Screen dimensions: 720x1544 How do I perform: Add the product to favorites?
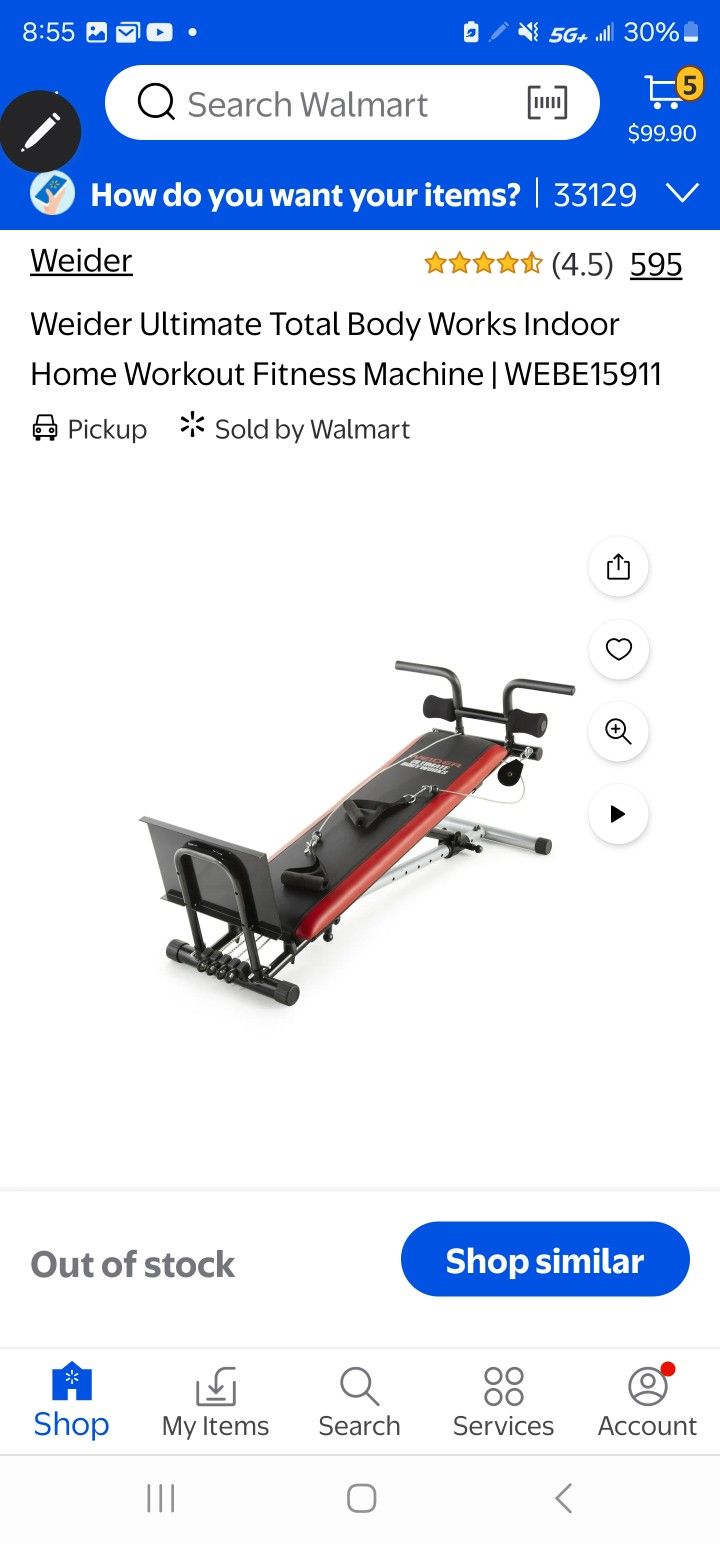(619, 649)
